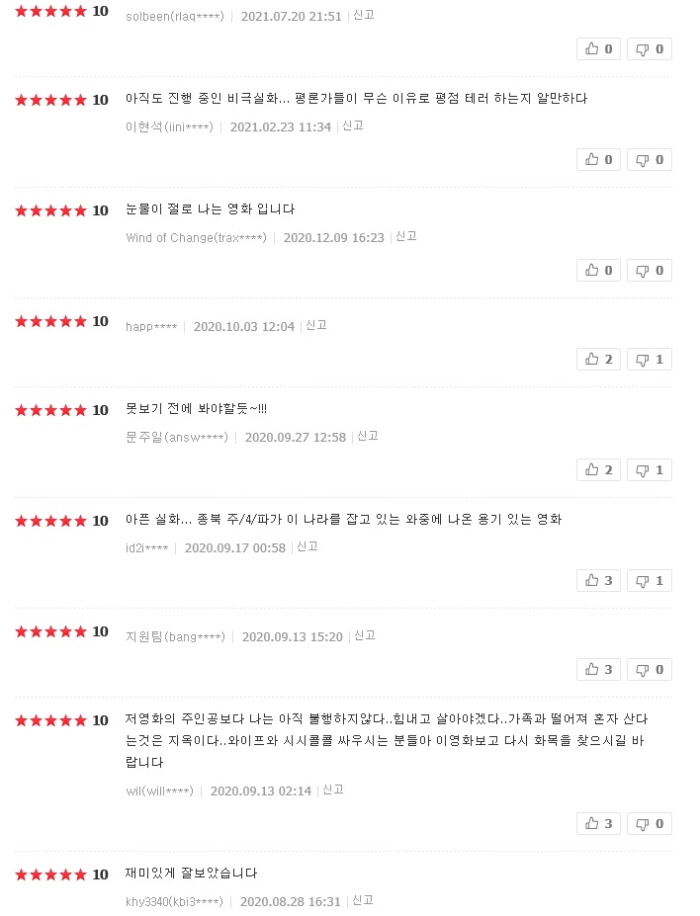Viewport: 700px width, 916px height.
Task: Thumbs up the review by id2i****
Action: [599, 581]
